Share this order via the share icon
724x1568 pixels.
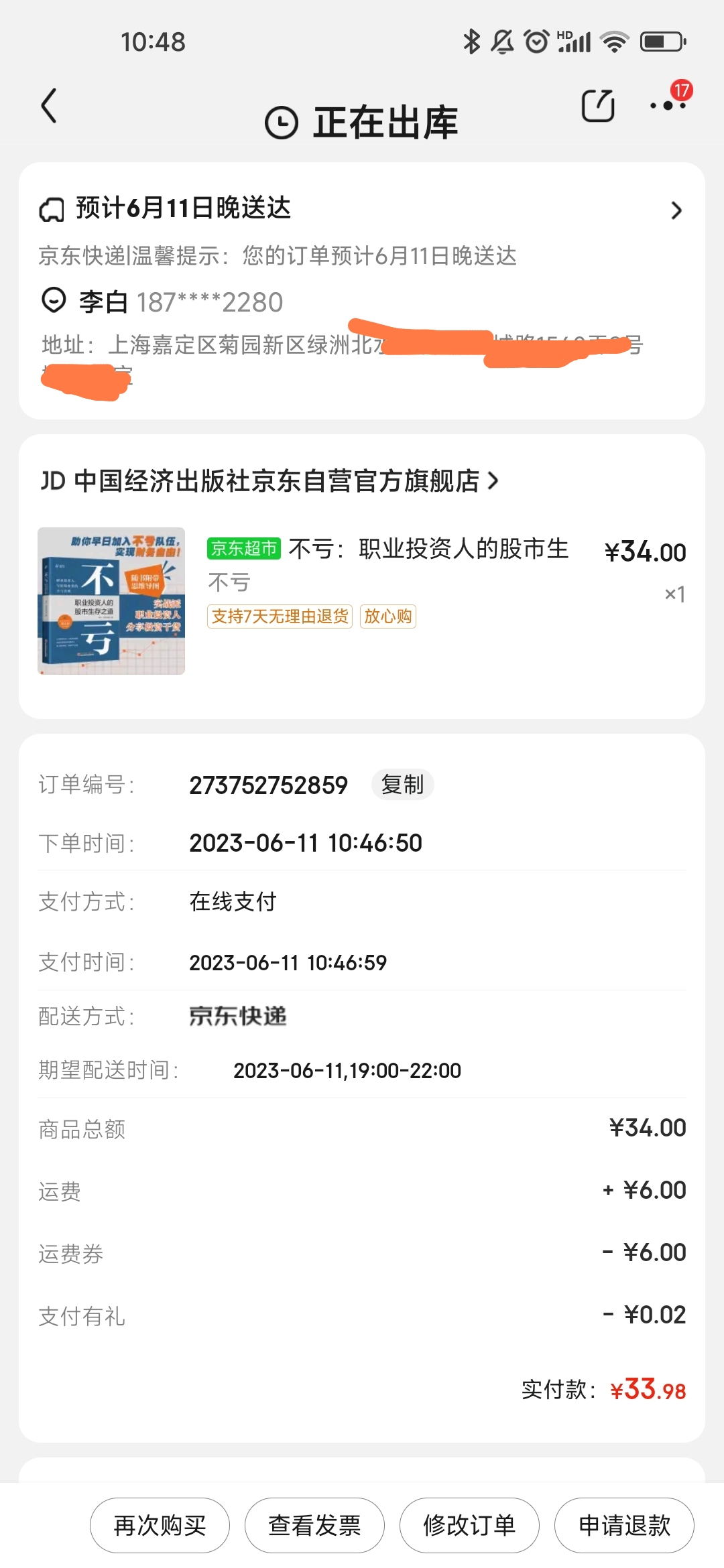coord(597,106)
